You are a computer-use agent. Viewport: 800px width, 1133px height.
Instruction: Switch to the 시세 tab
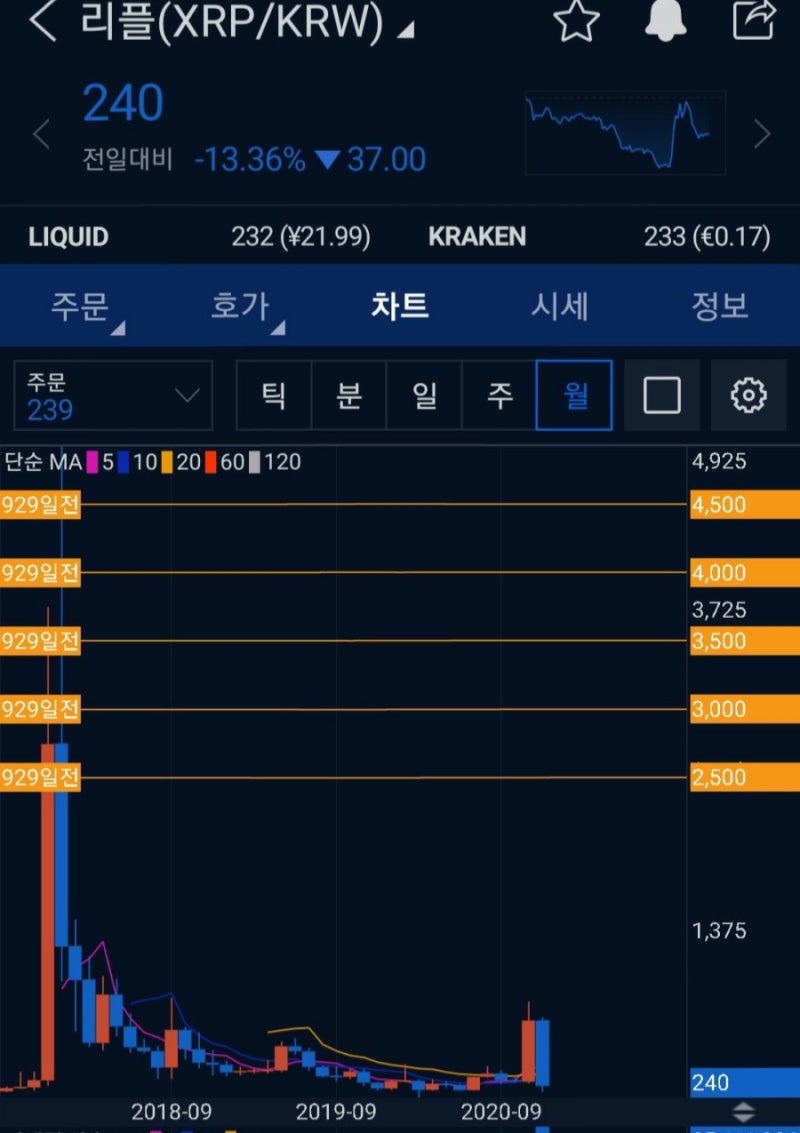[x=560, y=307]
